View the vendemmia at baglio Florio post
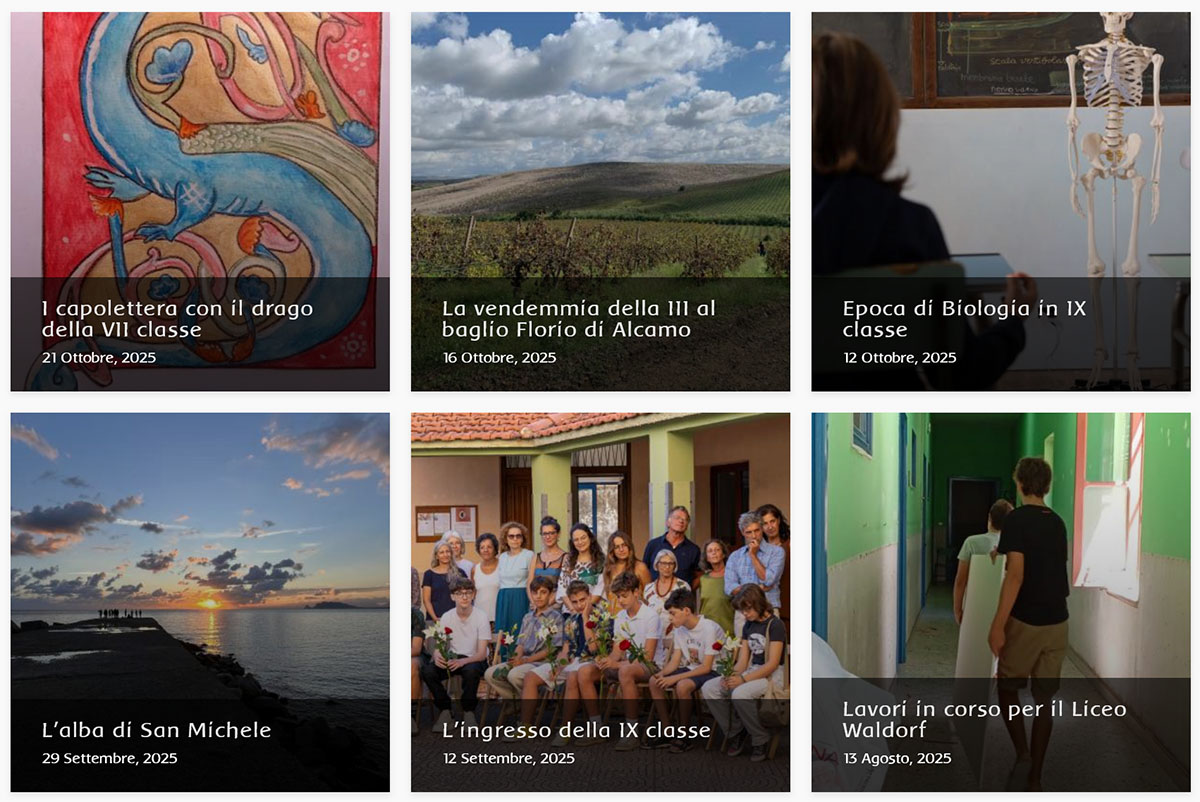Screen dimensions: 1200x802 click(x=578, y=319)
